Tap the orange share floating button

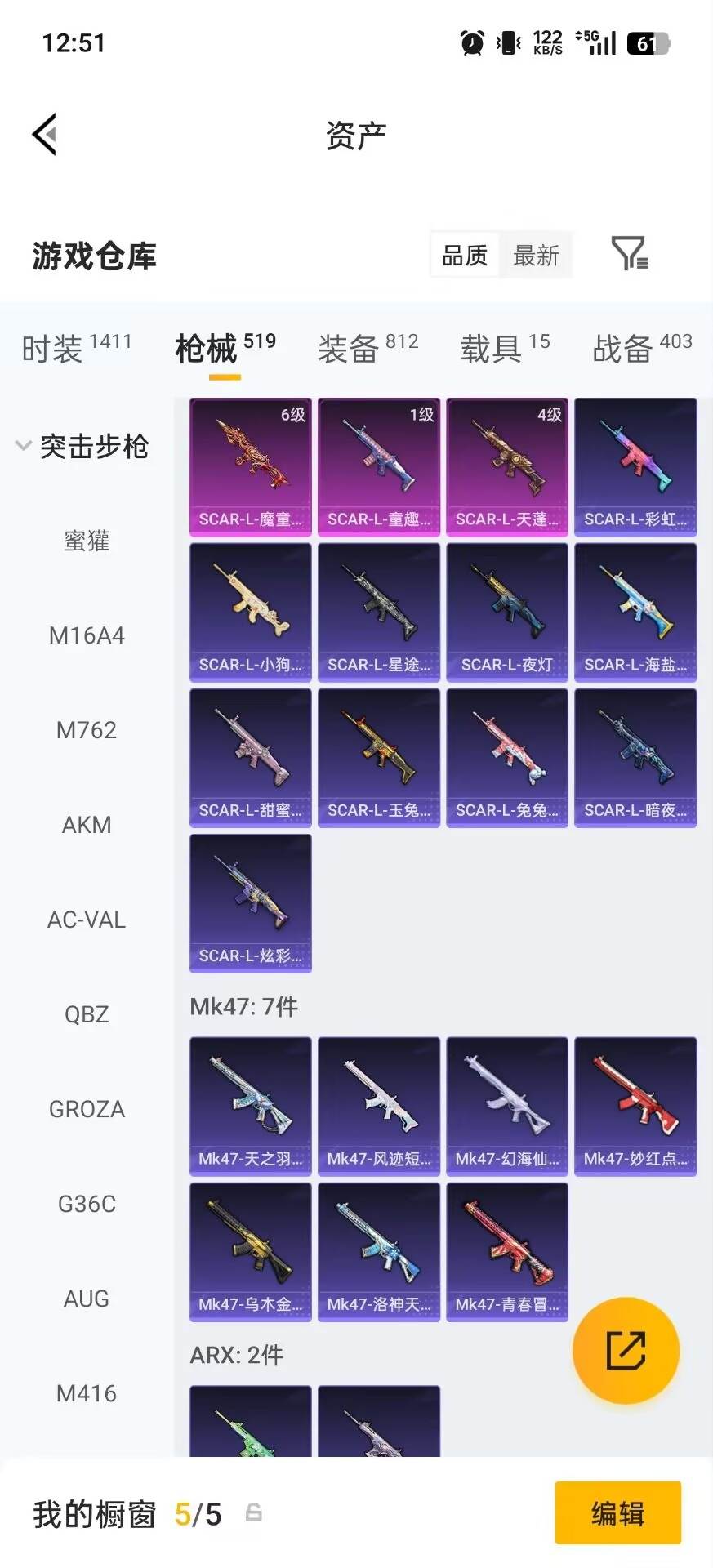(626, 1350)
